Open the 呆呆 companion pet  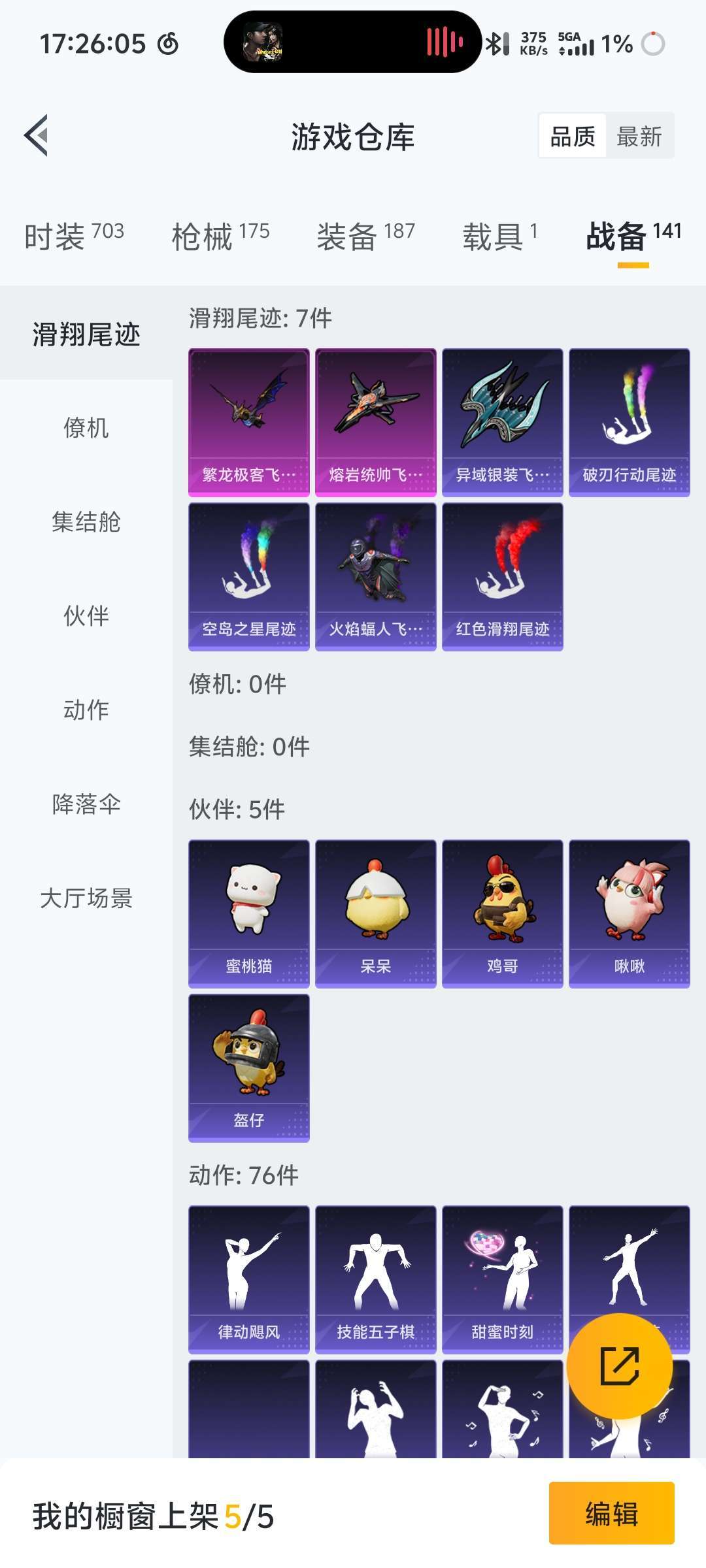(375, 908)
